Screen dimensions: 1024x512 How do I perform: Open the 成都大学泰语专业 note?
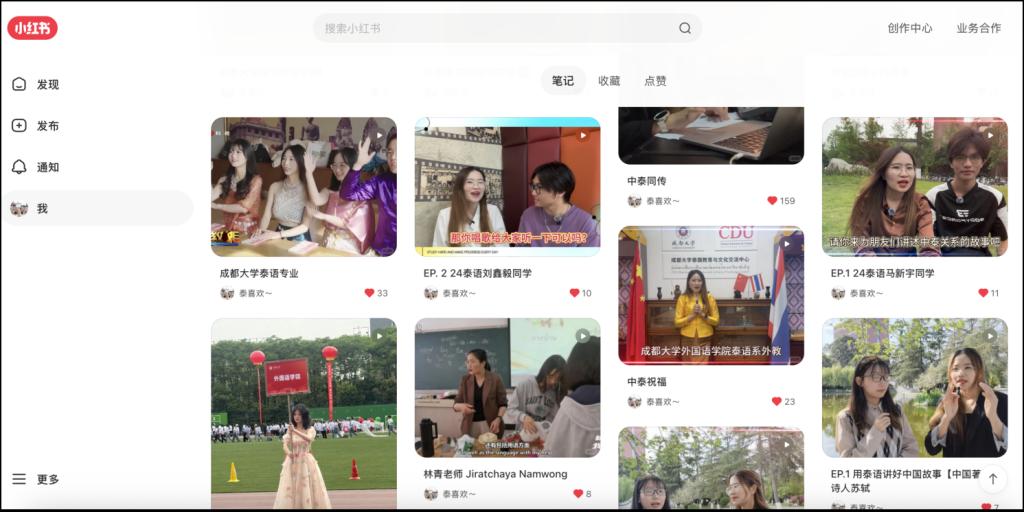click(x=303, y=187)
